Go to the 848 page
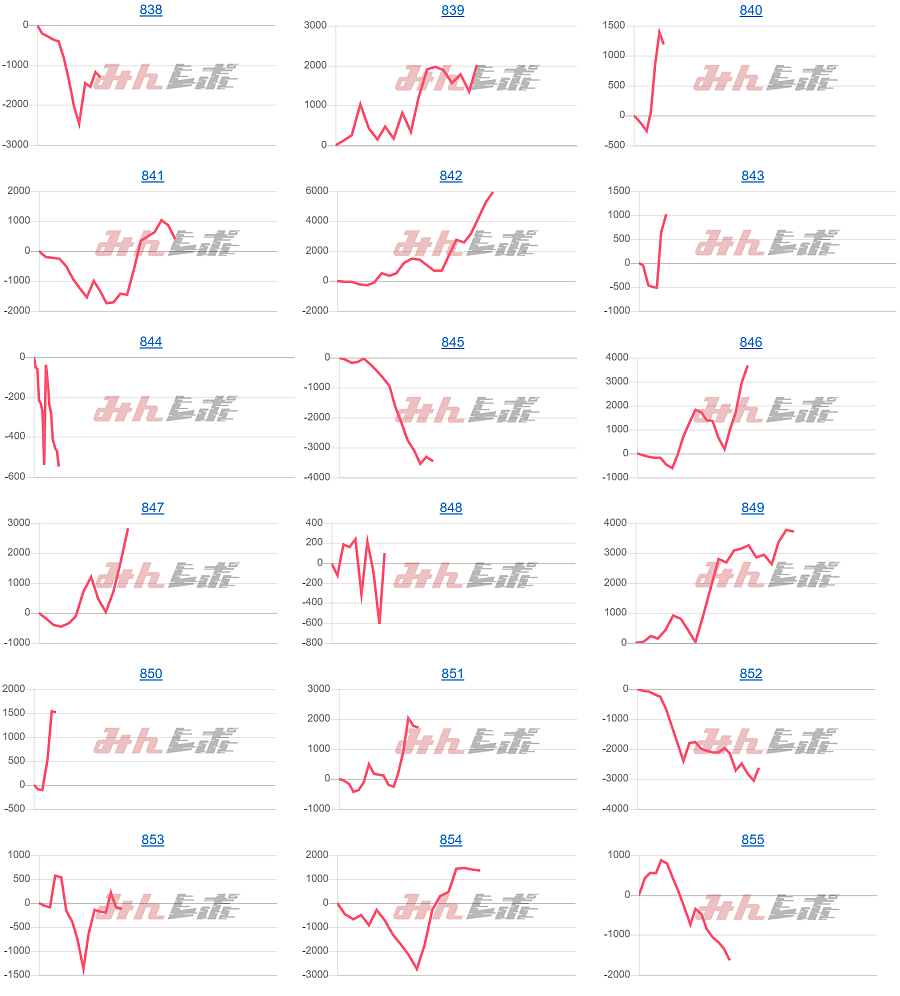 point(451,508)
